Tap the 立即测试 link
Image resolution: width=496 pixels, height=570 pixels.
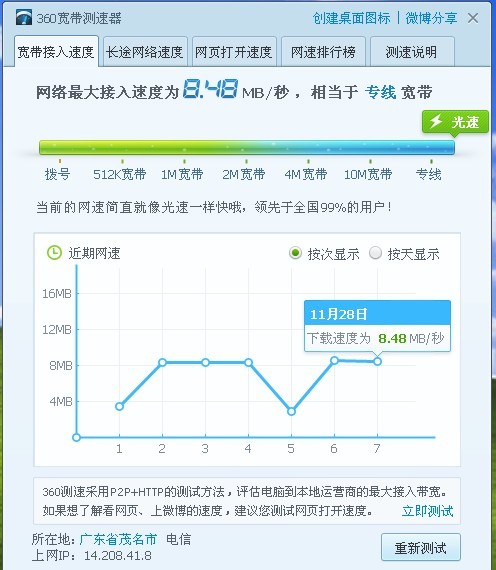pyautogui.click(x=428, y=511)
